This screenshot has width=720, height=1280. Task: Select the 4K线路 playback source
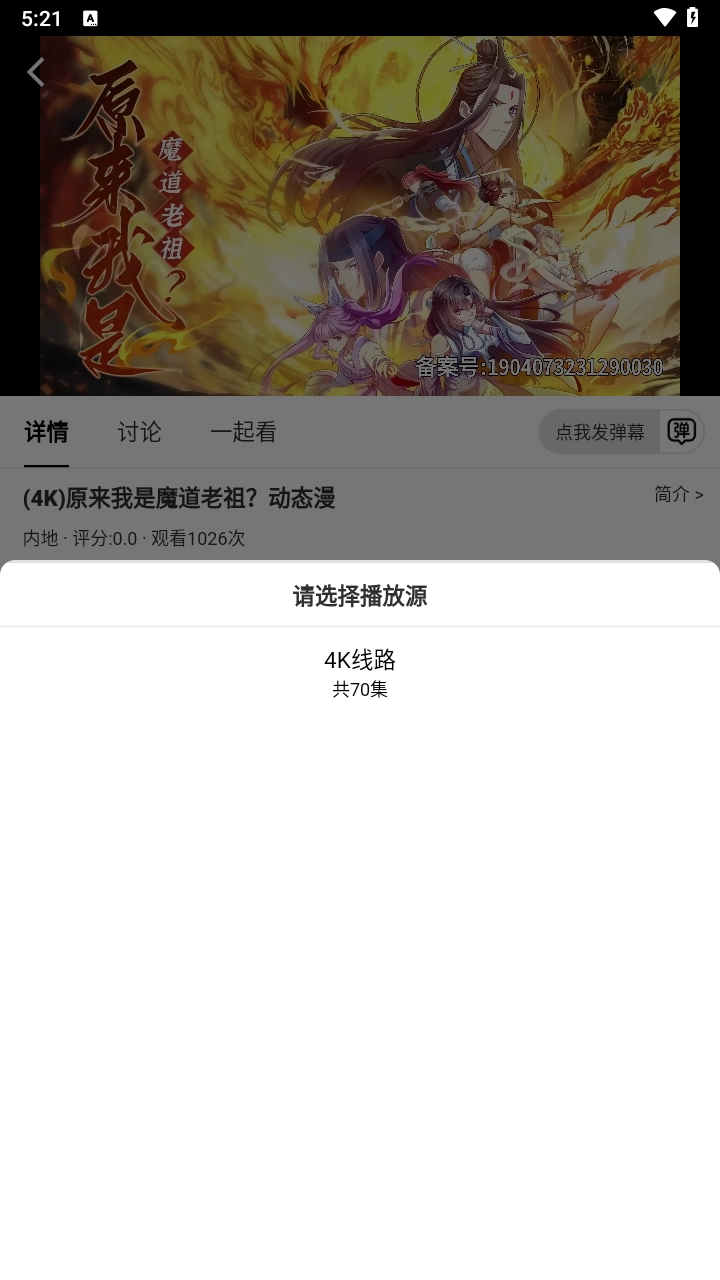[360, 673]
